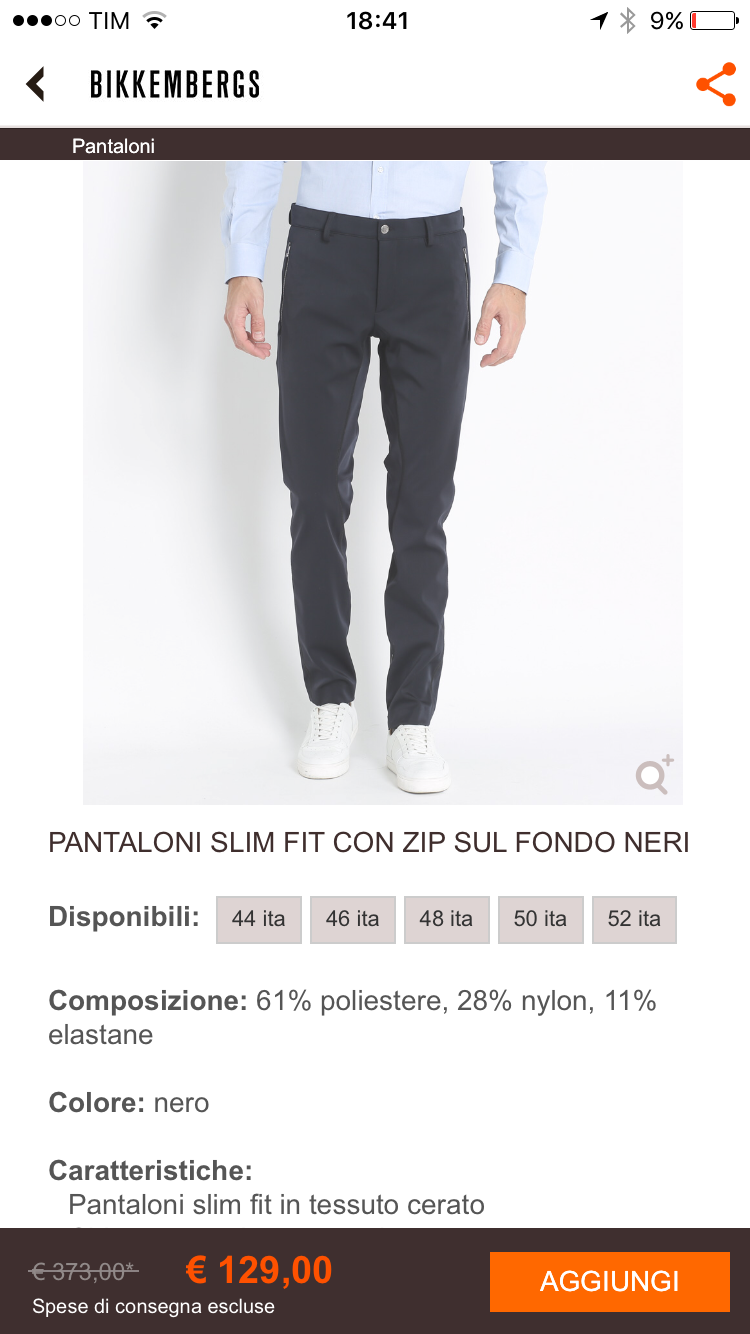This screenshot has height=1334, width=750.
Task: Open the black slim-fit pants photo
Action: [x=382, y=482]
